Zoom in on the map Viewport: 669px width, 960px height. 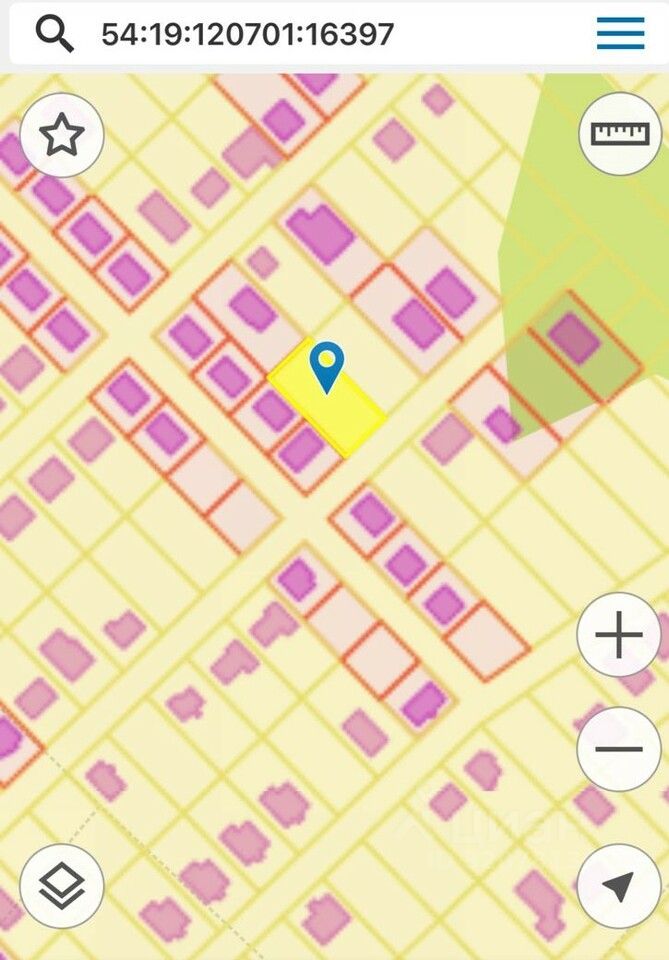tap(619, 635)
